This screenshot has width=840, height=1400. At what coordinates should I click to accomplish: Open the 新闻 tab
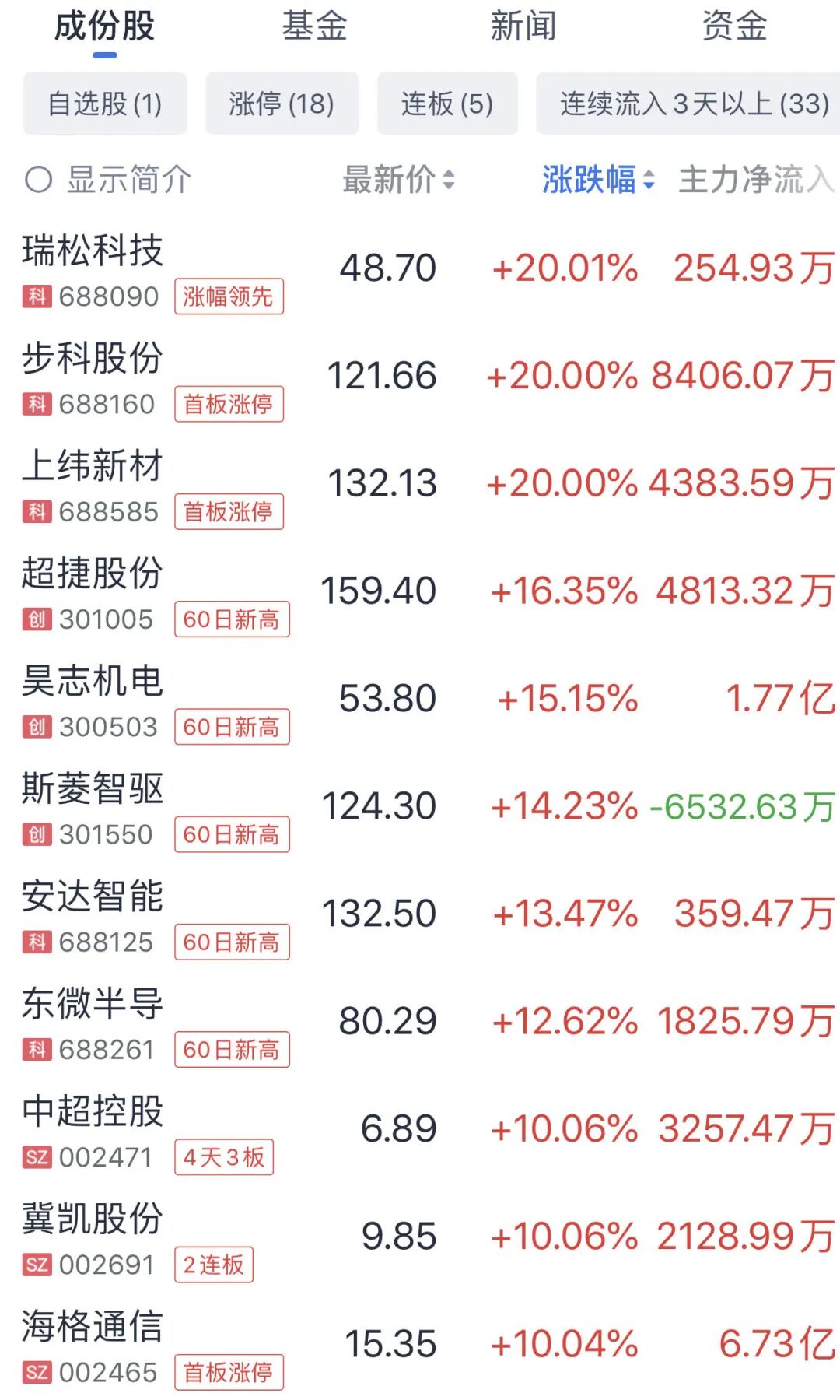tap(523, 26)
